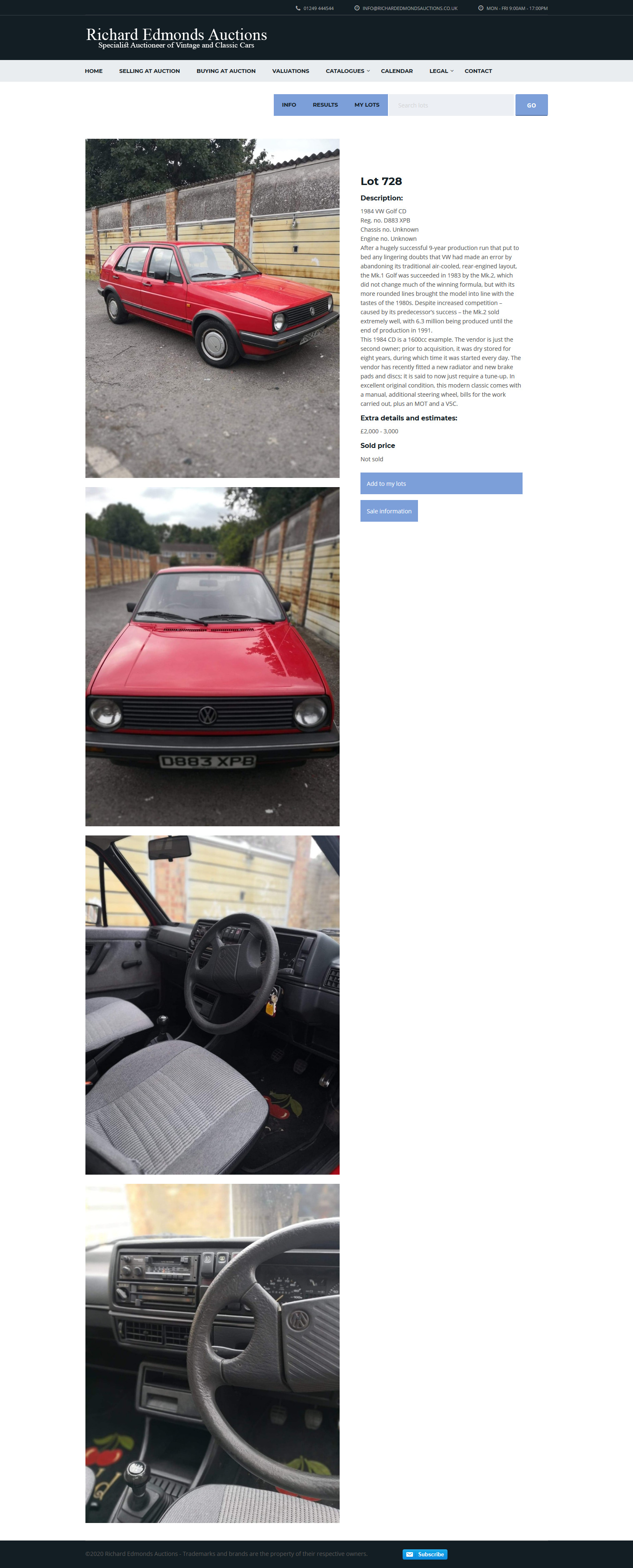Open the Calendar page
Image resolution: width=633 pixels, height=1568 pixels.
point(396,71)
